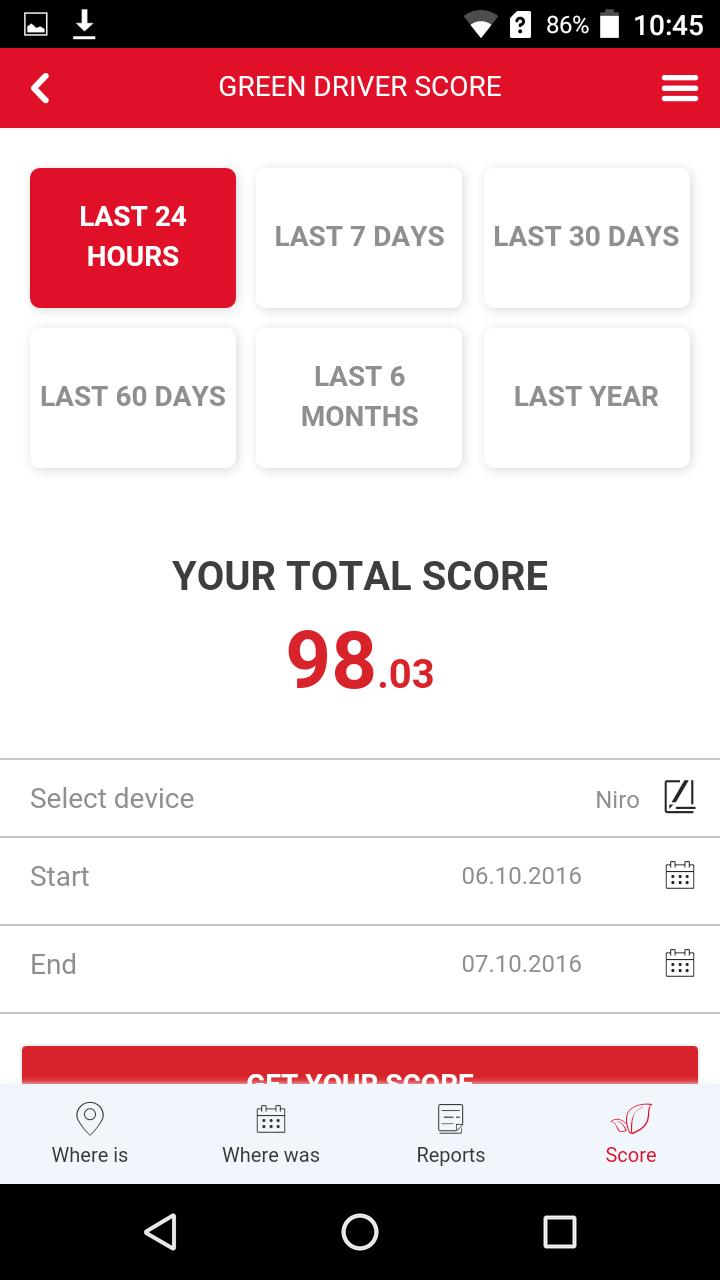Go back using the header arrow

coord(40,88)
